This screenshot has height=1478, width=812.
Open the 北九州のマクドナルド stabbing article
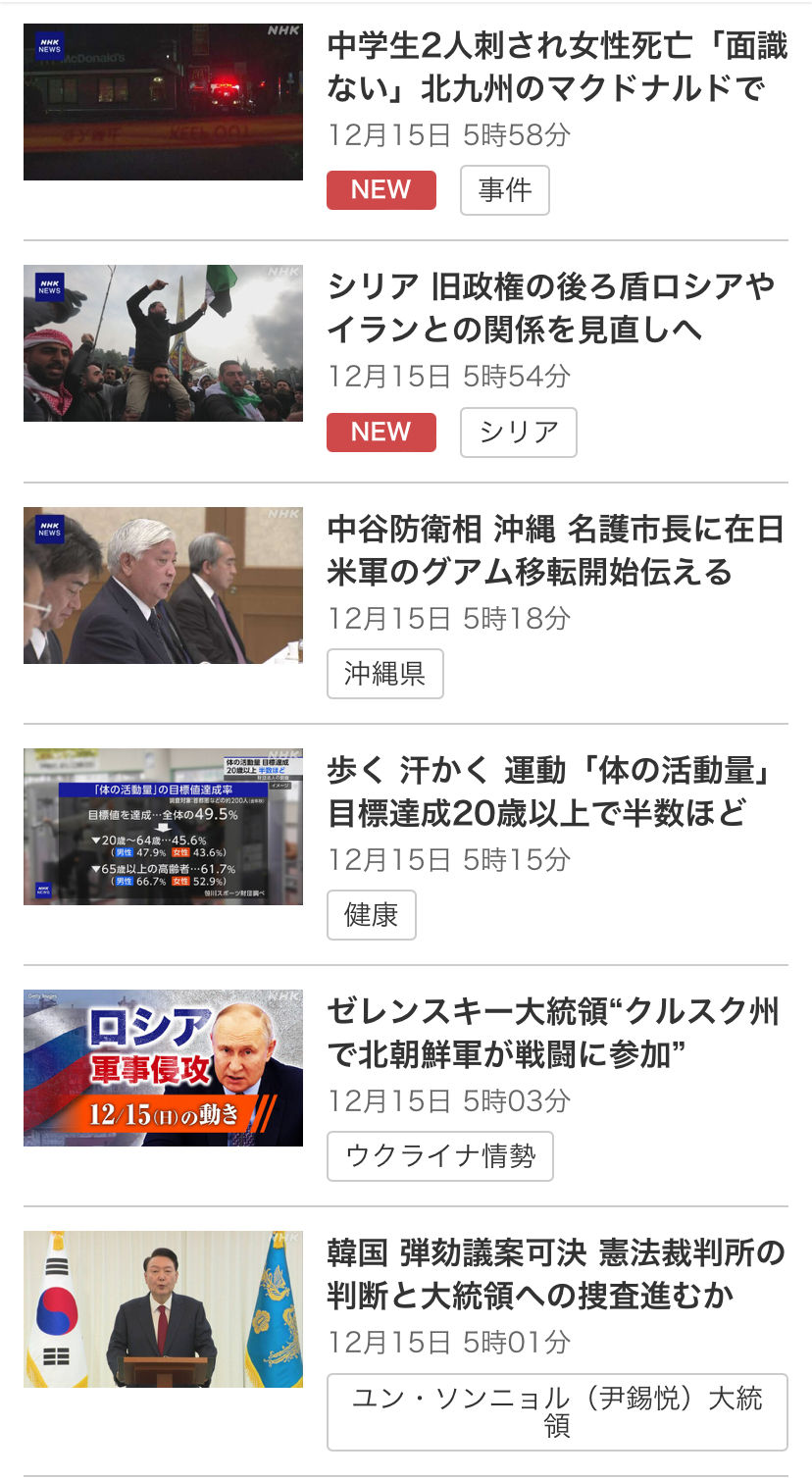pyautogui.click(x=556, y=68)
